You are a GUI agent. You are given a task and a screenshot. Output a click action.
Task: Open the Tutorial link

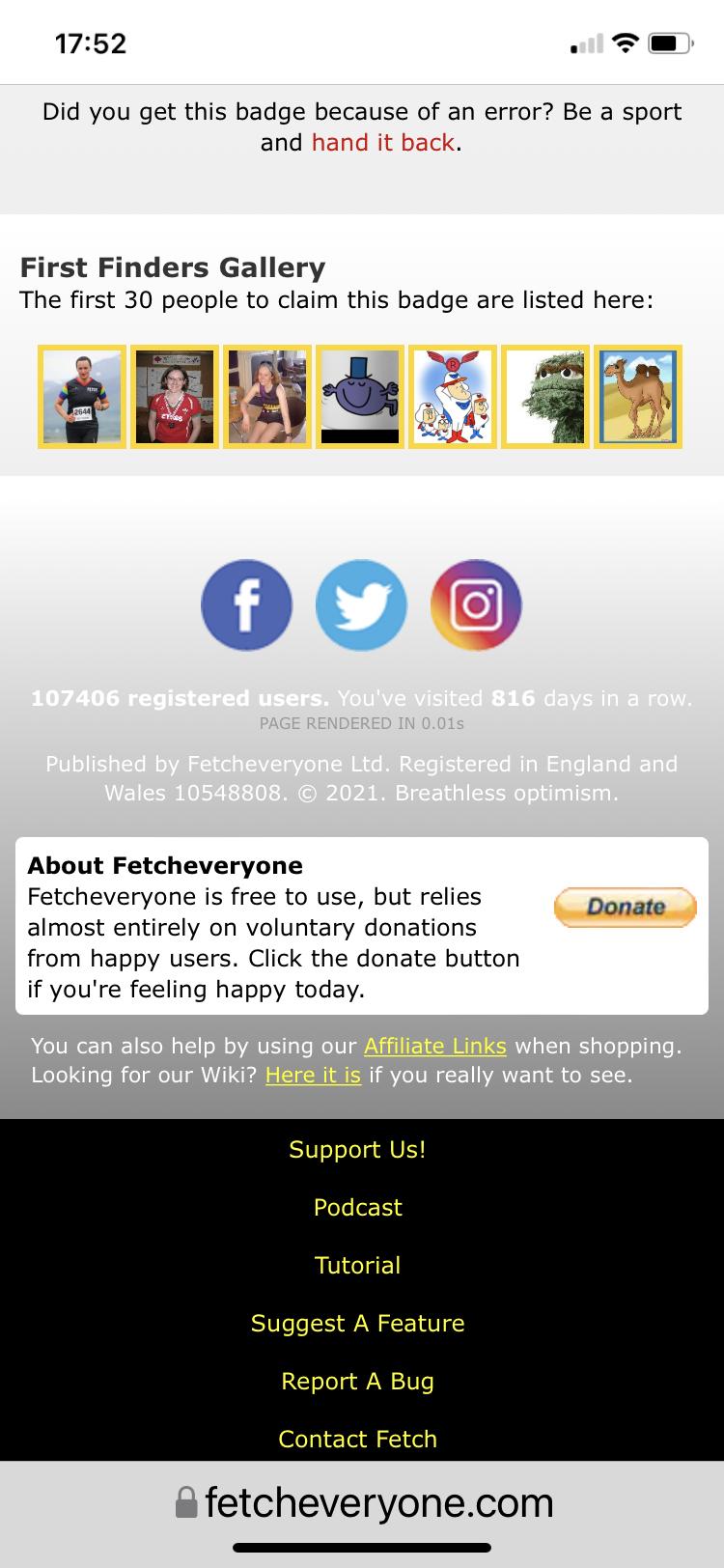(x=357, y=1265)
